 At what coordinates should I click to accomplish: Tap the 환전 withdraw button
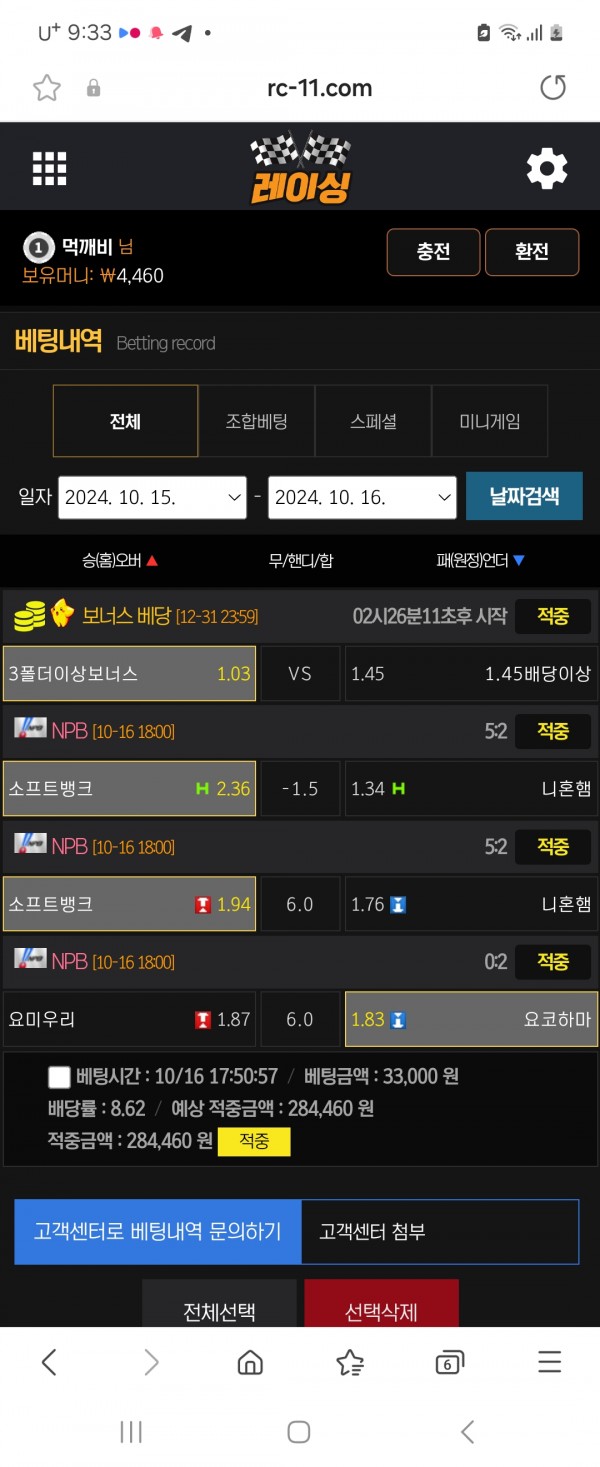(532, 252)
